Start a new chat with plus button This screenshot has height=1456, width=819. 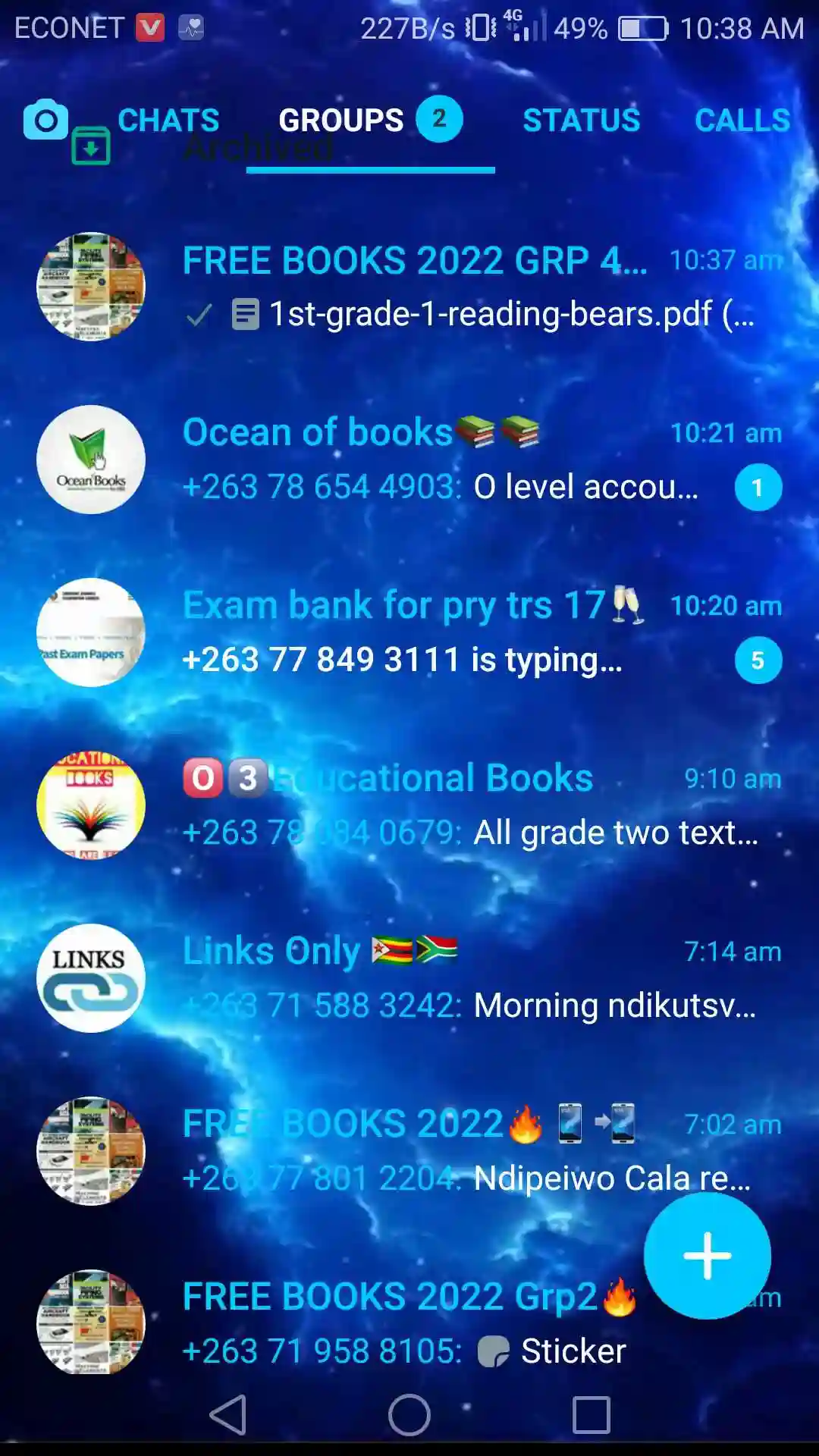click(708, 1256)
